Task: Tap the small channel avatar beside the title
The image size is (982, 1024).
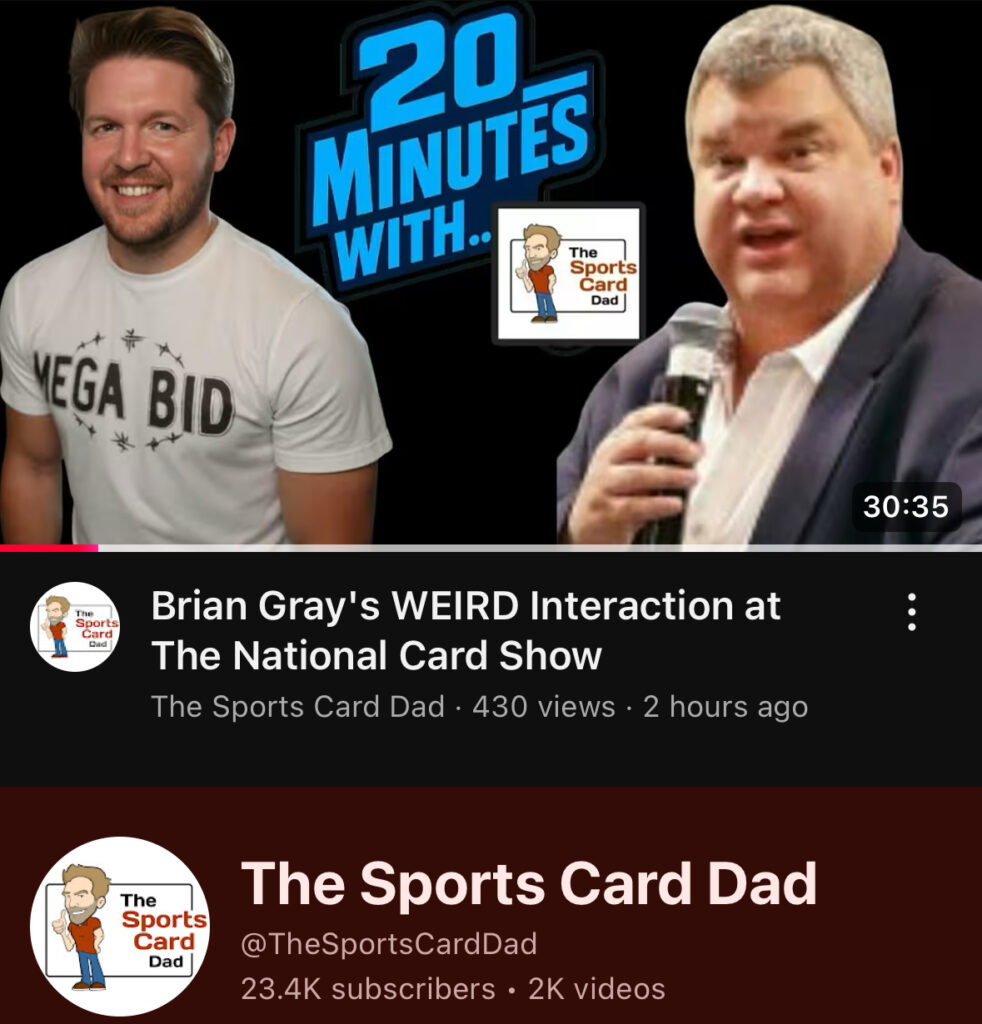Action: (x=76, y=627)
